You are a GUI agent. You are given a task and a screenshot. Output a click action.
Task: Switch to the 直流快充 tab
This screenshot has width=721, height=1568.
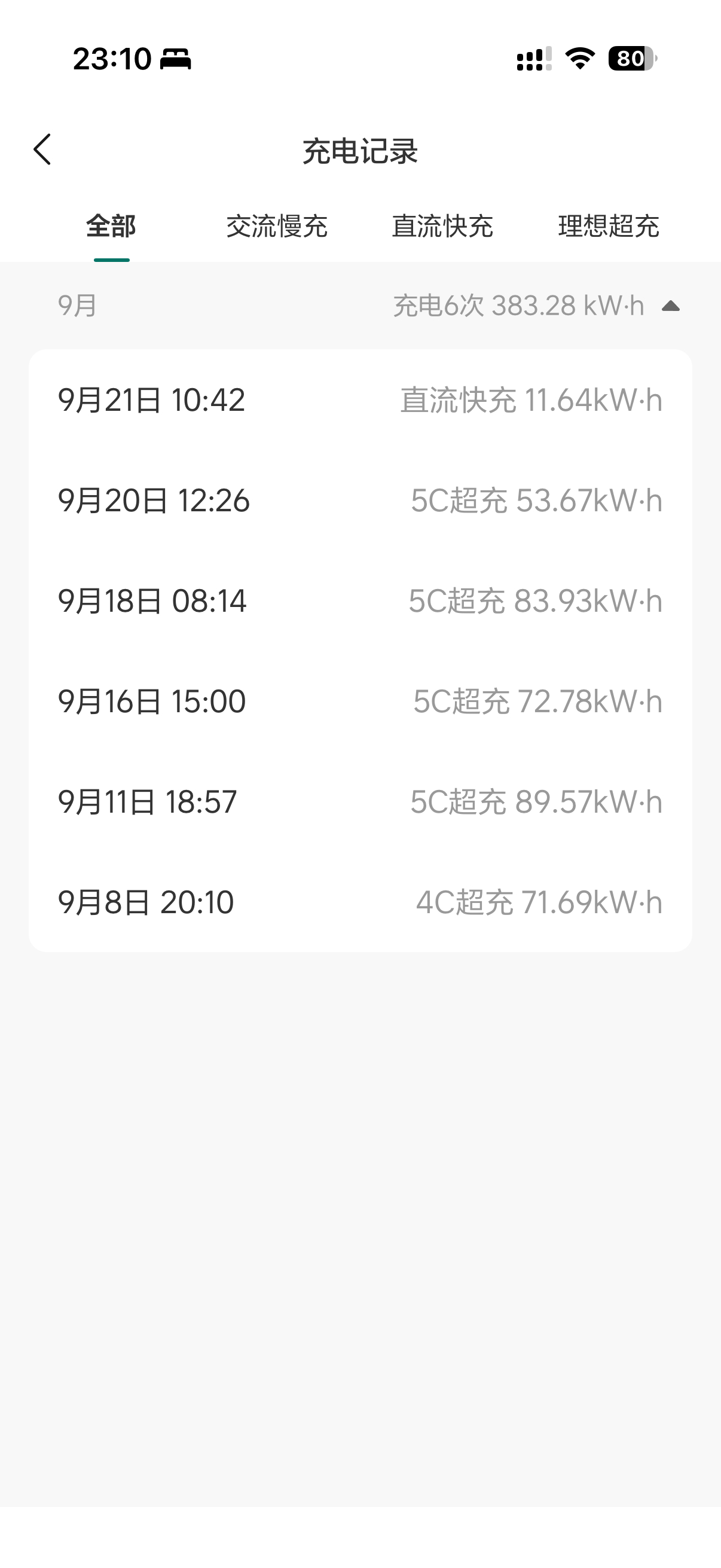pos(442,226)
